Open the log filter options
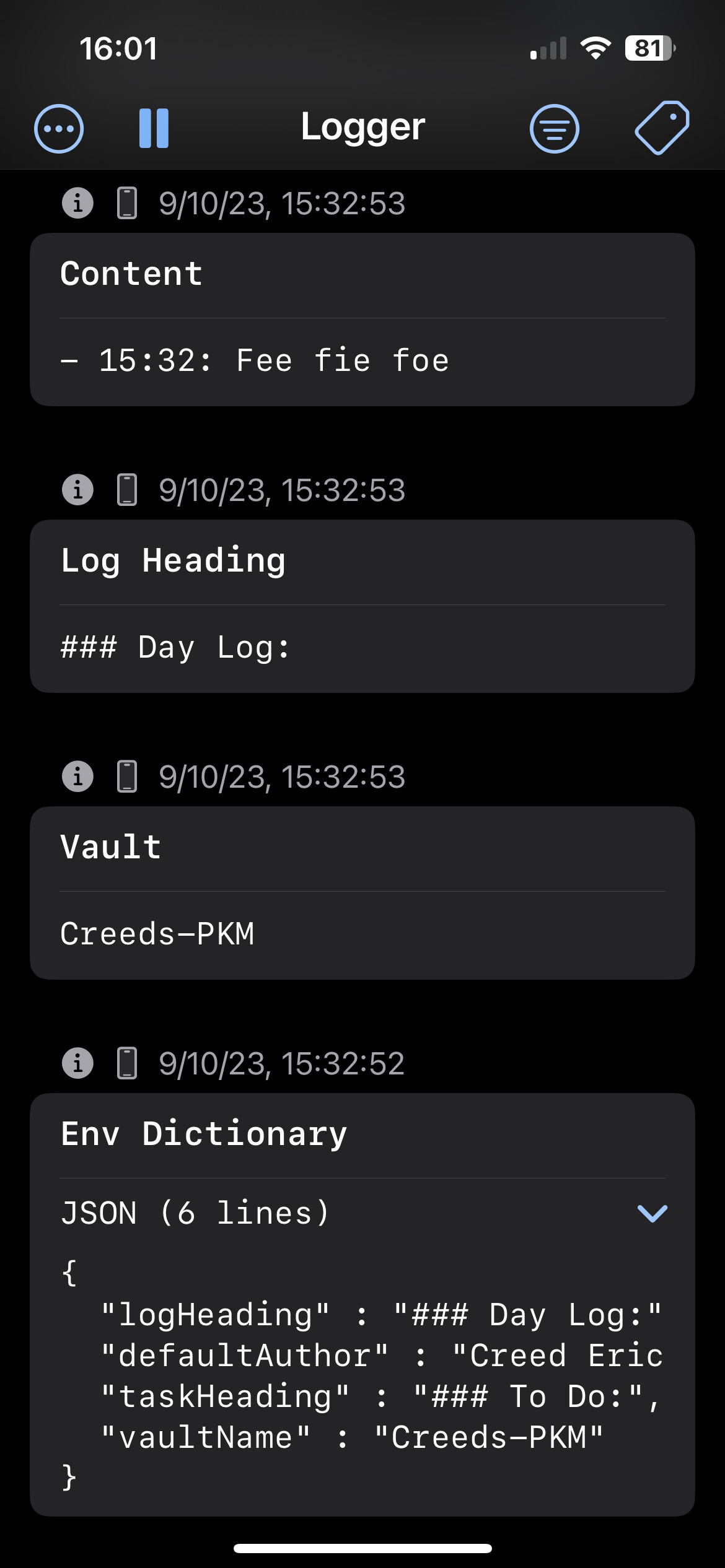725x1568 pixels. pos(554,129)
